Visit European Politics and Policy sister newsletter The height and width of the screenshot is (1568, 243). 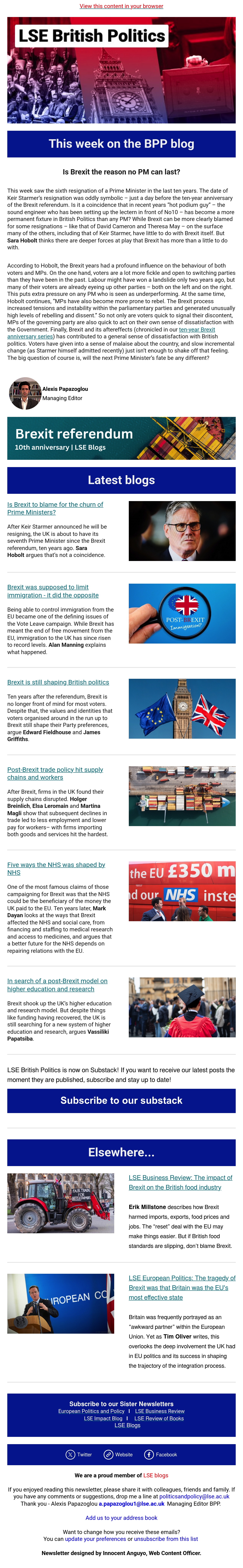[91, 1411]
